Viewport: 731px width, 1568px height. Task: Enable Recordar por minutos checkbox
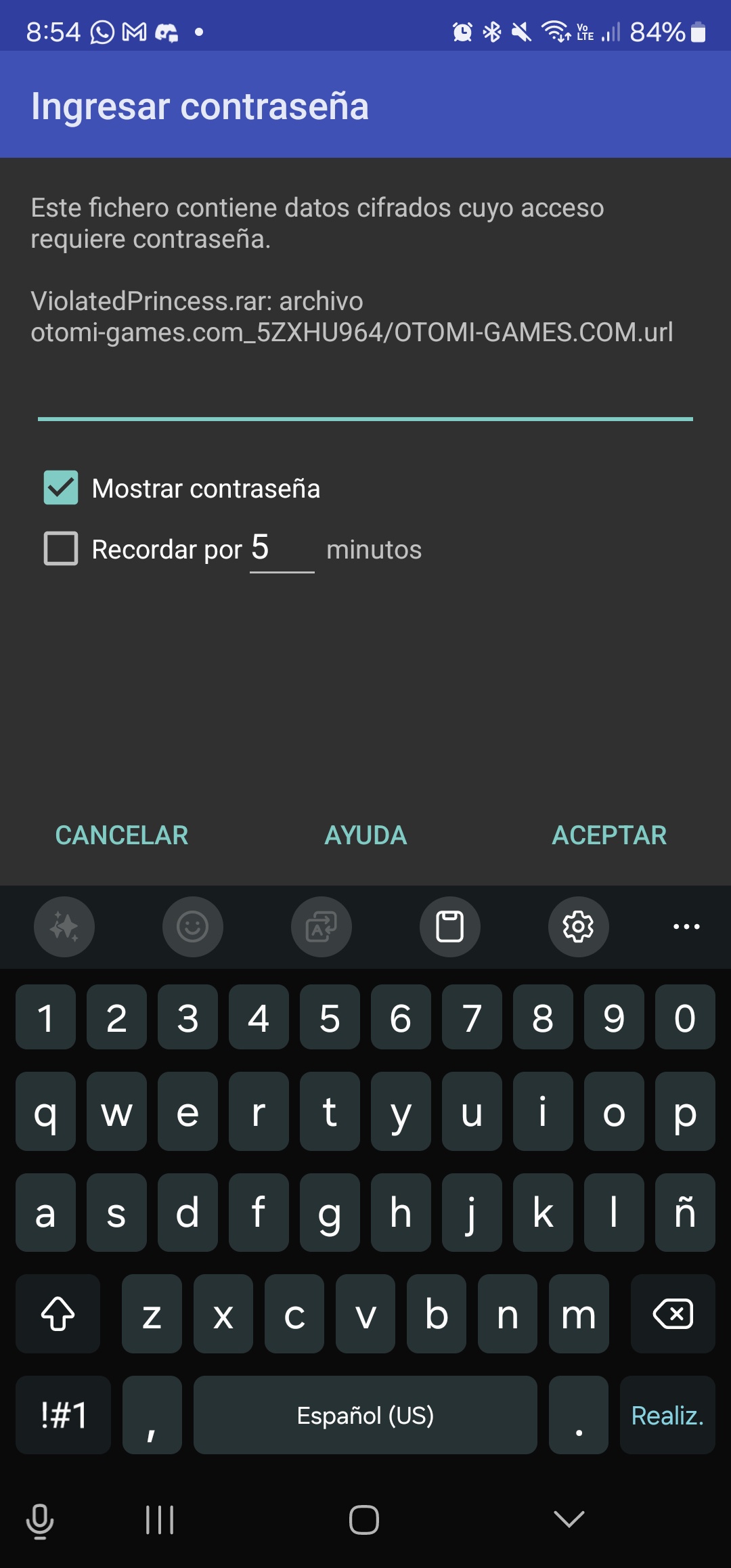coord(61,548)
